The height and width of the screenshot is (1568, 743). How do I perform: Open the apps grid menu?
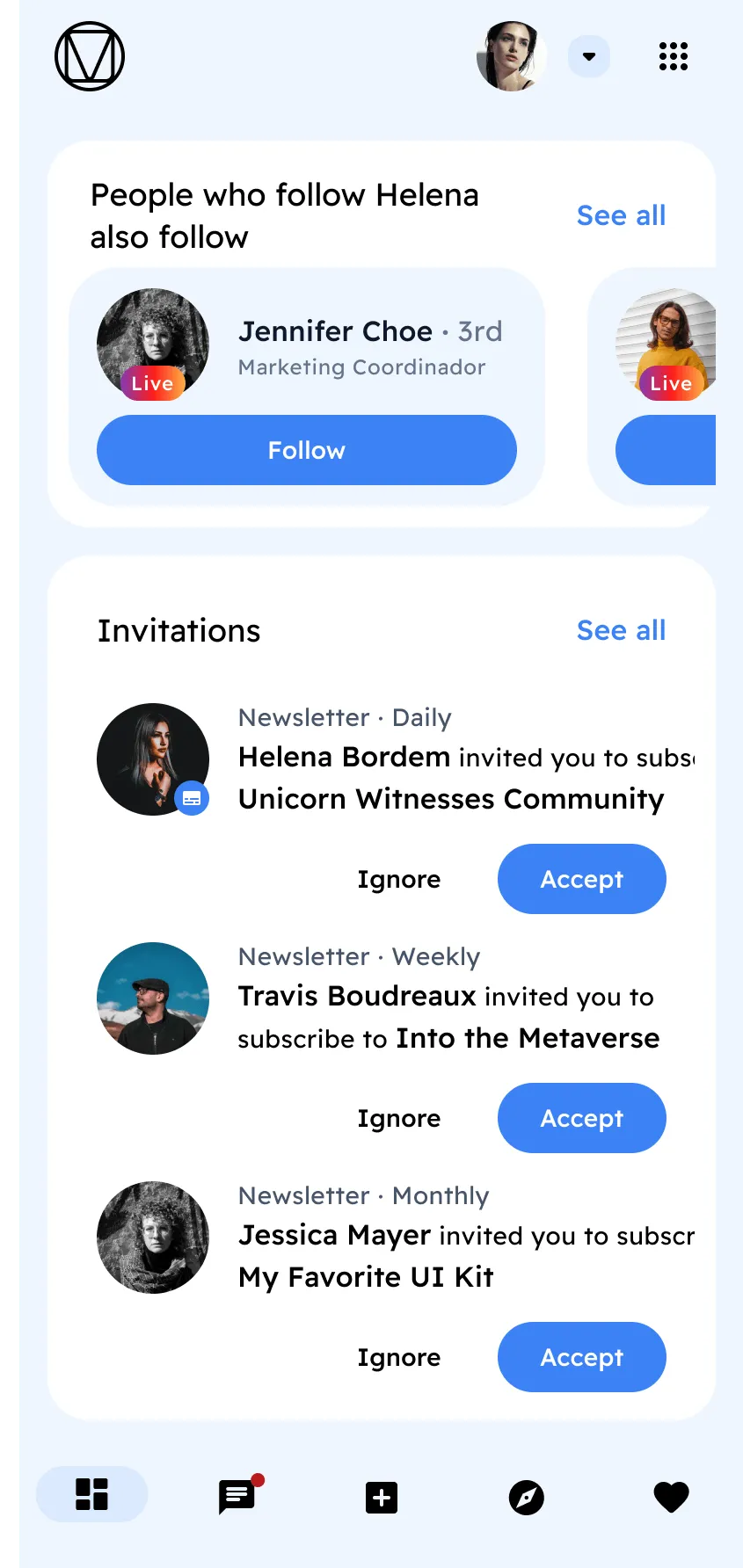tap(674, 57)
